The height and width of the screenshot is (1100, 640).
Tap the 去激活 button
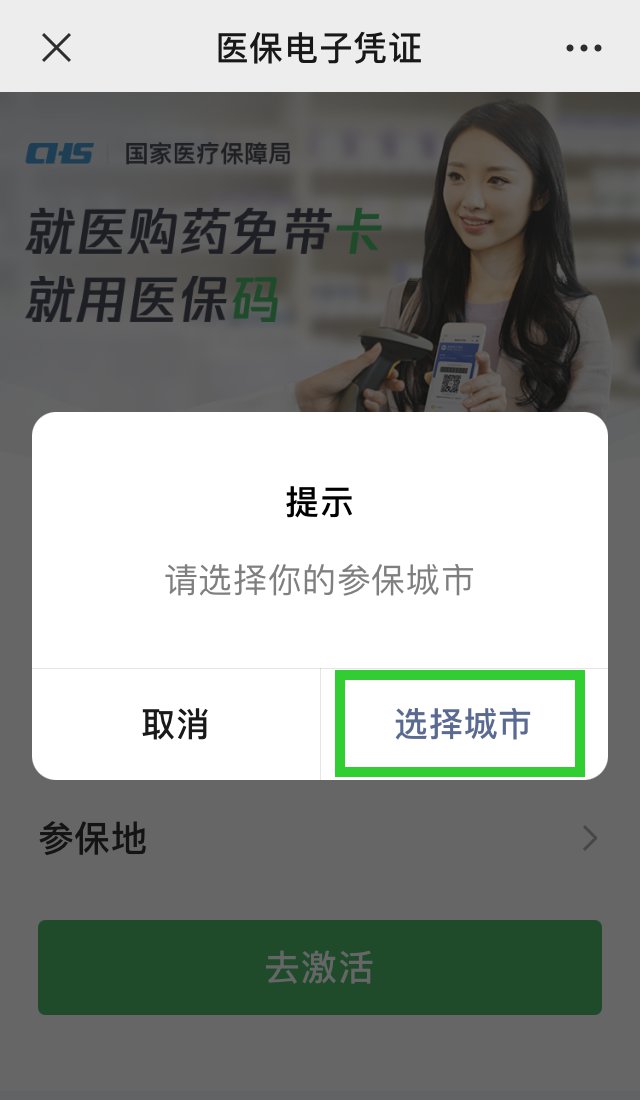320,967
